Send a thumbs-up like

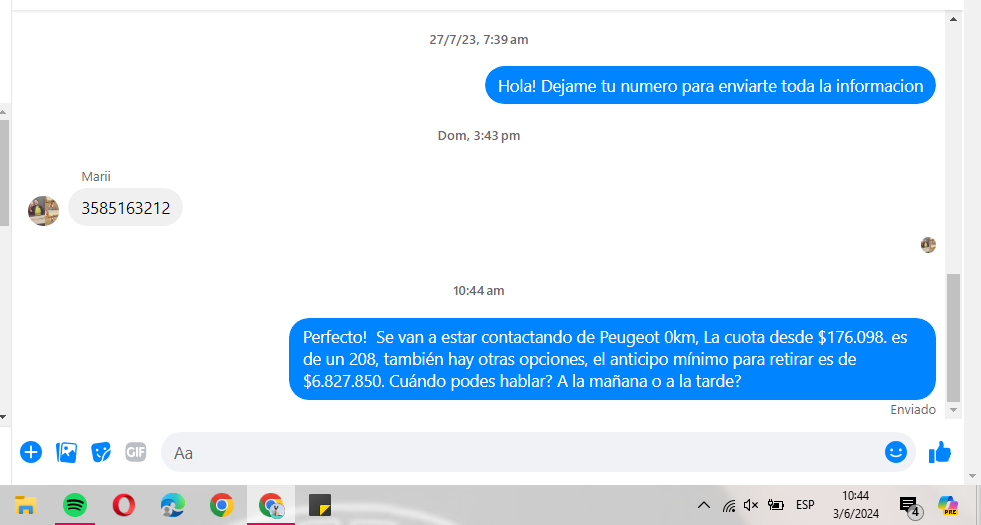tap(939, 452)
